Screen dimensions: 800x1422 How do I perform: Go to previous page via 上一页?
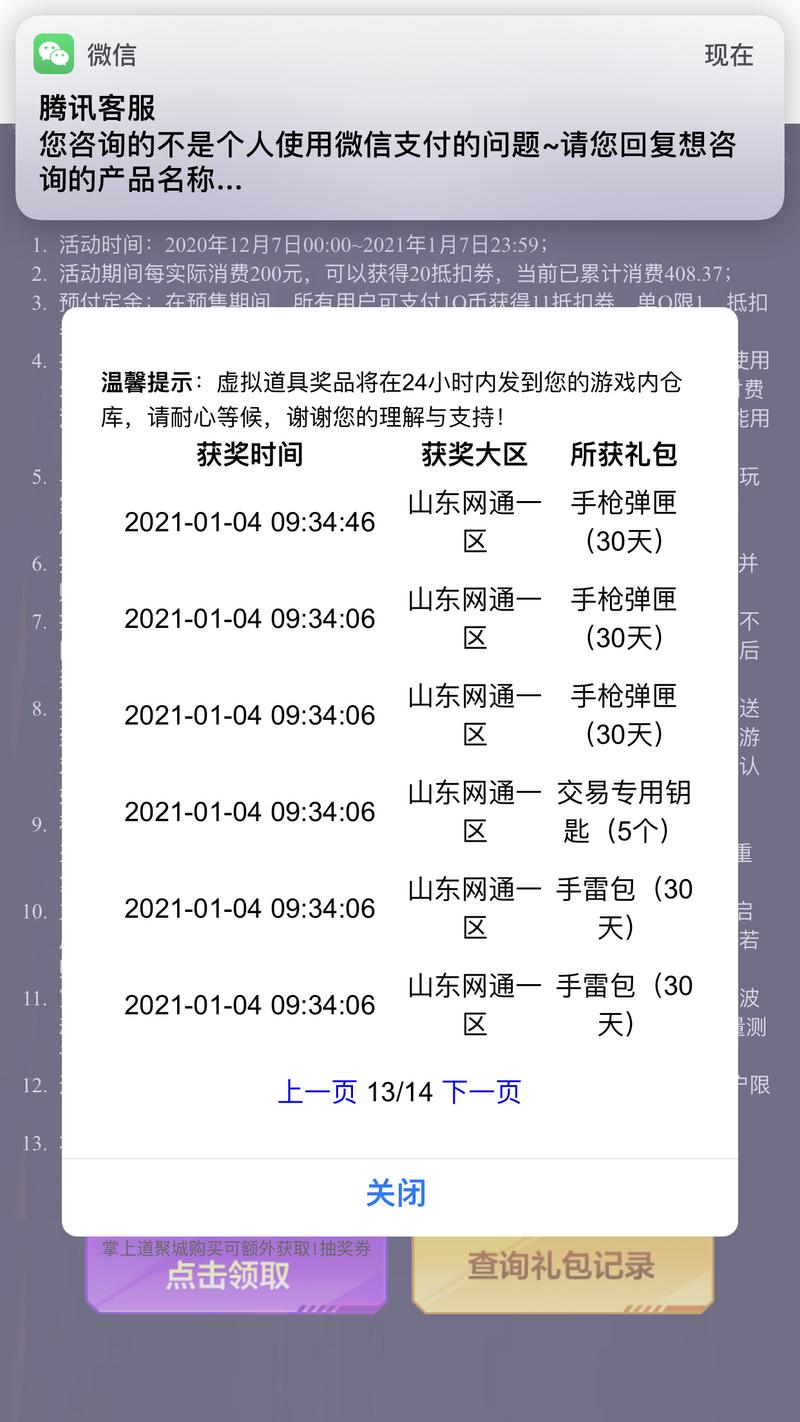click(317, 1092)
